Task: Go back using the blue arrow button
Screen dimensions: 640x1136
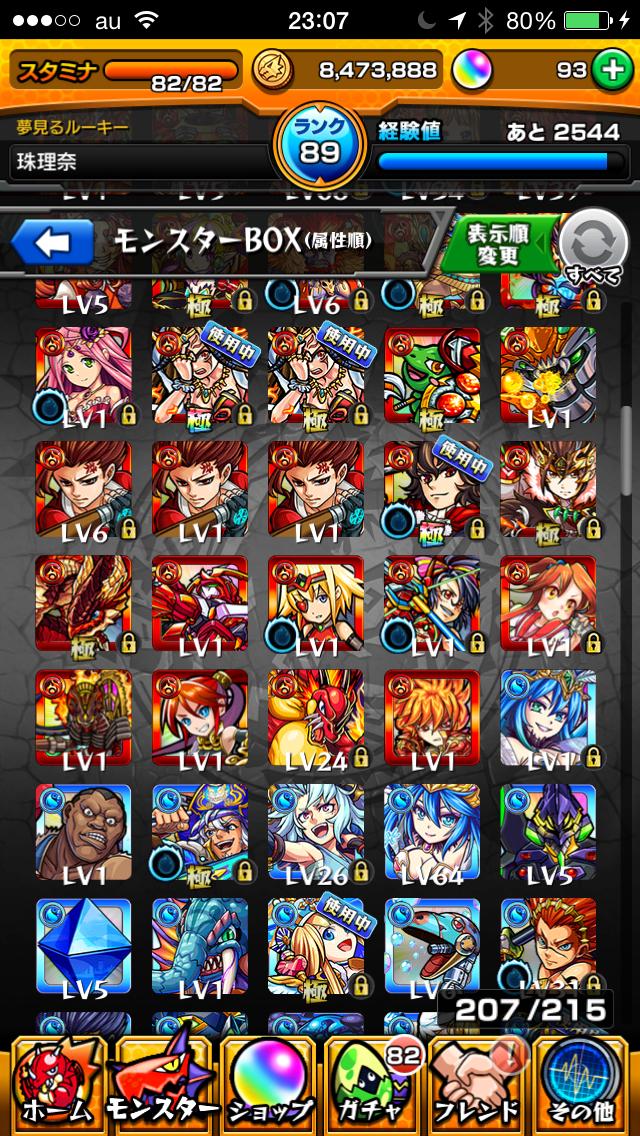Action: pos(52,242)
